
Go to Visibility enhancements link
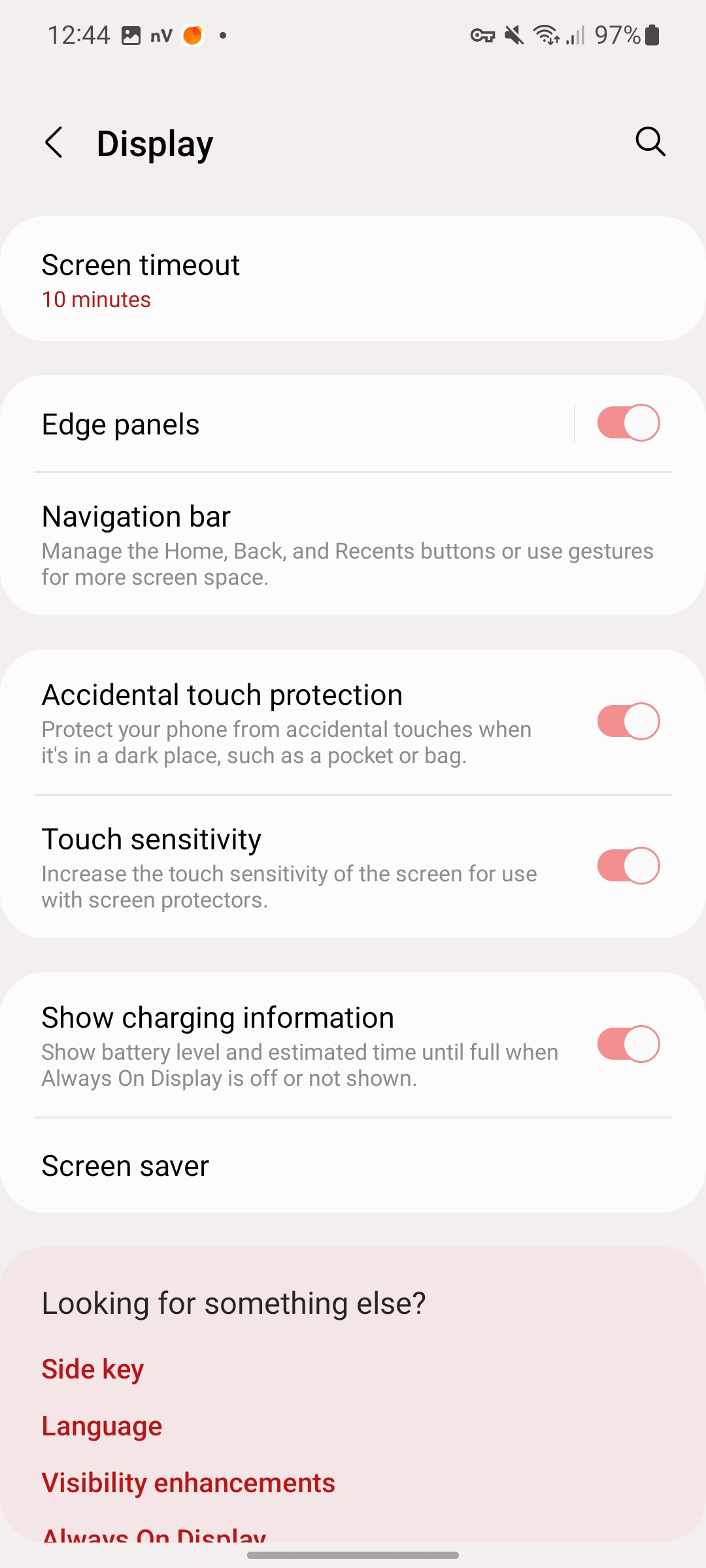[188, 1483]
